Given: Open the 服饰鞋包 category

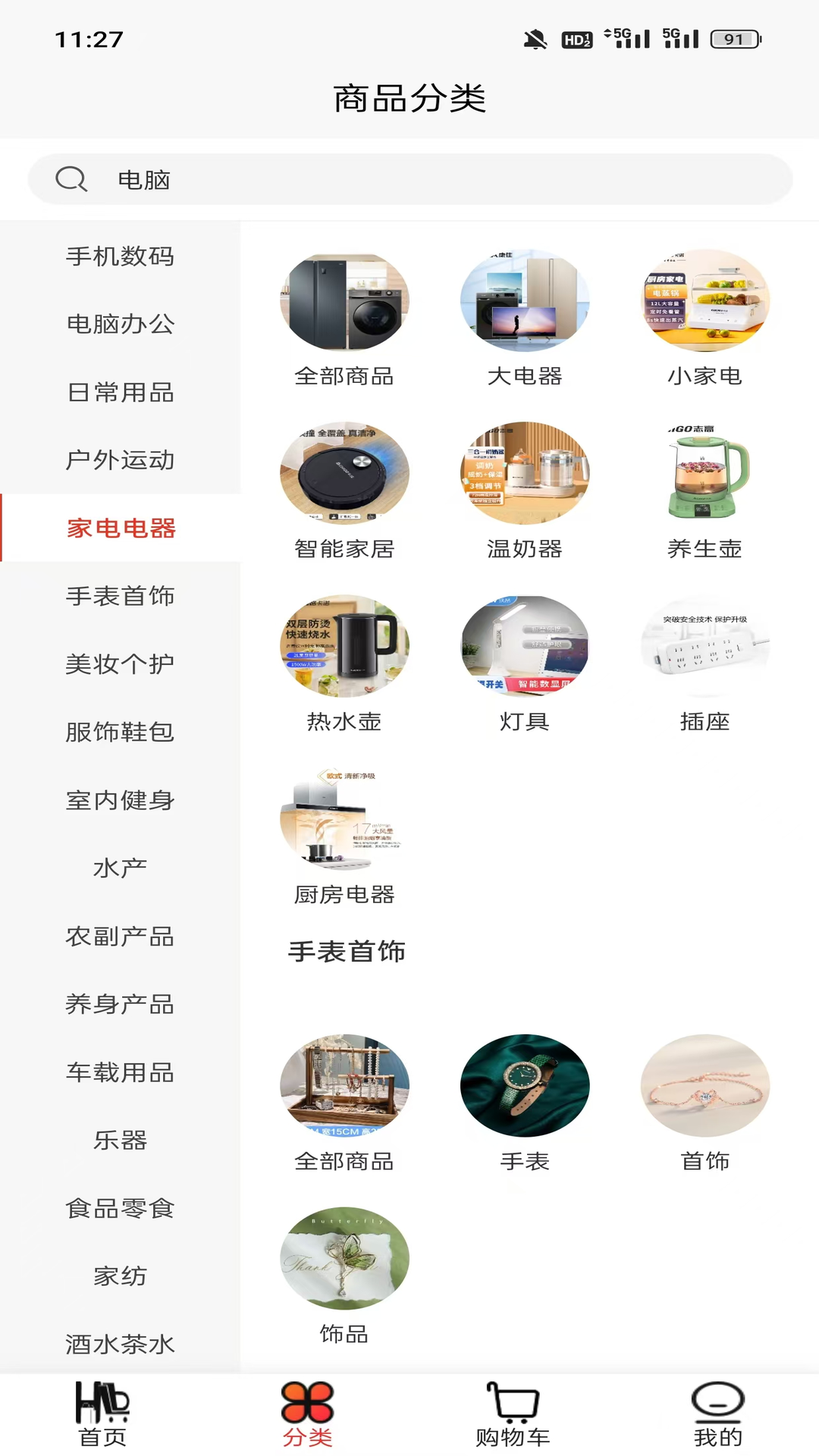Looking at the screenshot, I should click(x=121, y=732).
